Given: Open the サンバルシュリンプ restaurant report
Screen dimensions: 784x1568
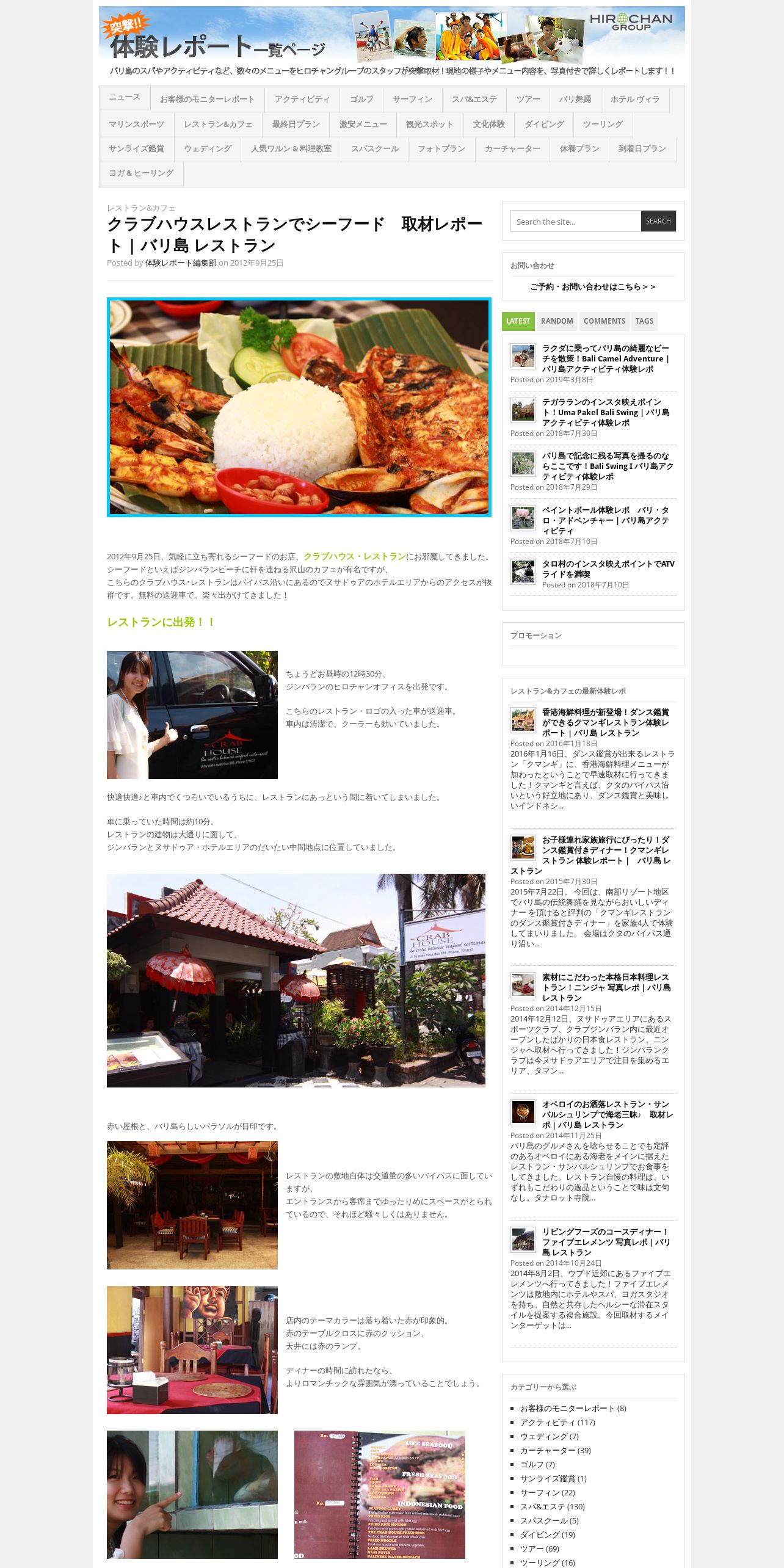Looking at the screenshot, I should 607,1114.
